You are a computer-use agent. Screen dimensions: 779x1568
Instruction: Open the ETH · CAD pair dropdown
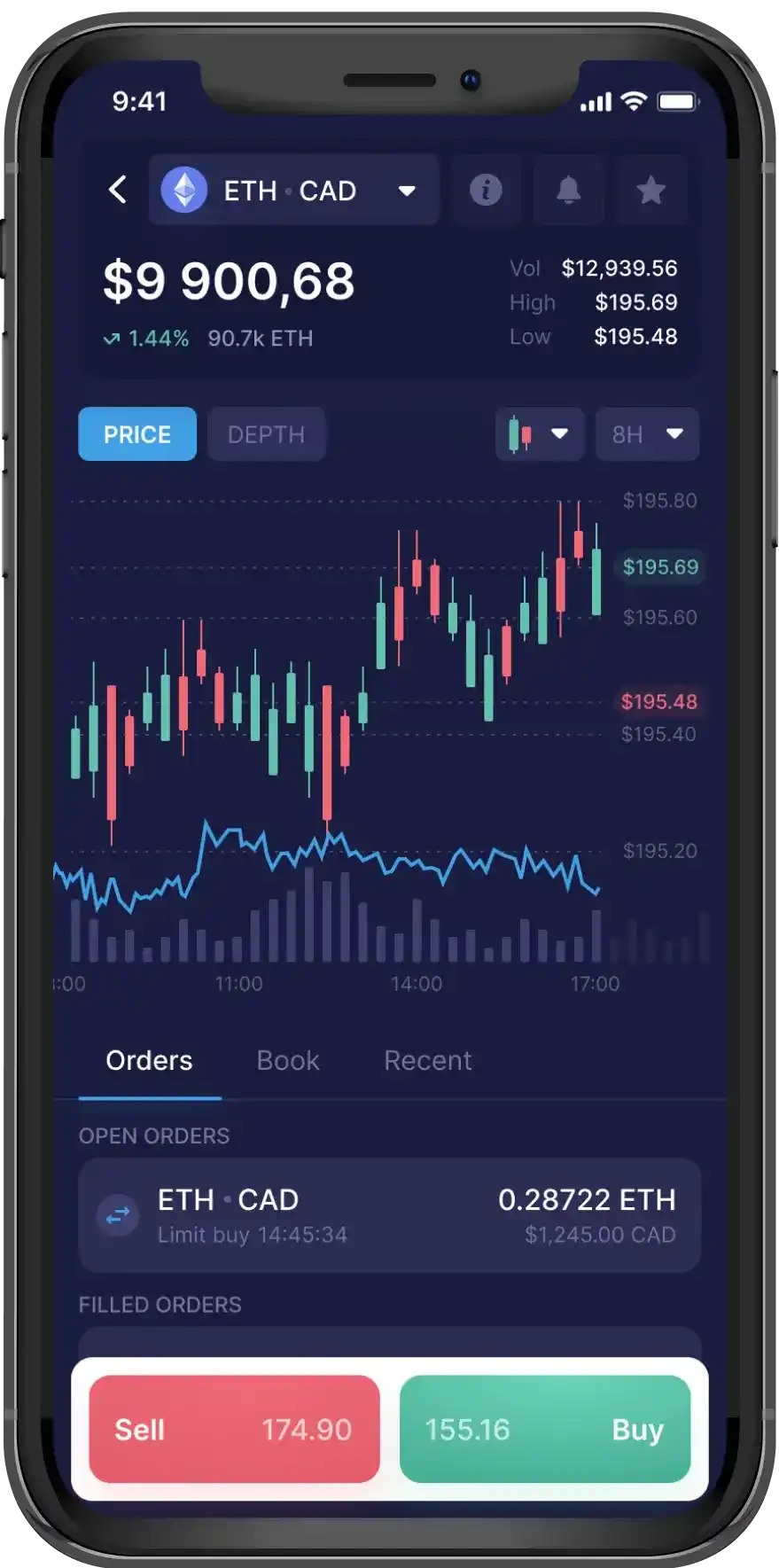point(293,190)
